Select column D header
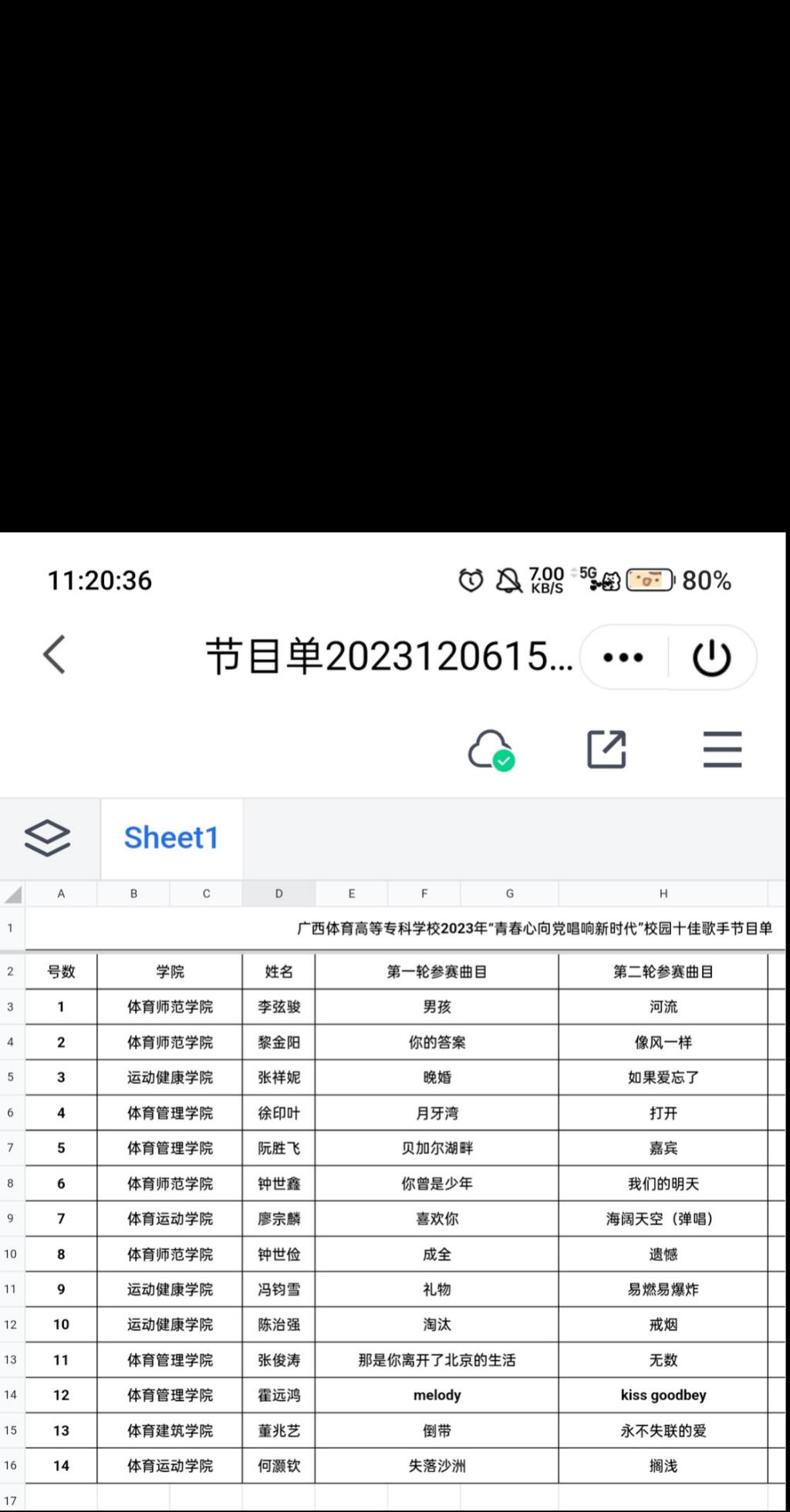This screenshot has width=790, height=1512. coord(279,894)
